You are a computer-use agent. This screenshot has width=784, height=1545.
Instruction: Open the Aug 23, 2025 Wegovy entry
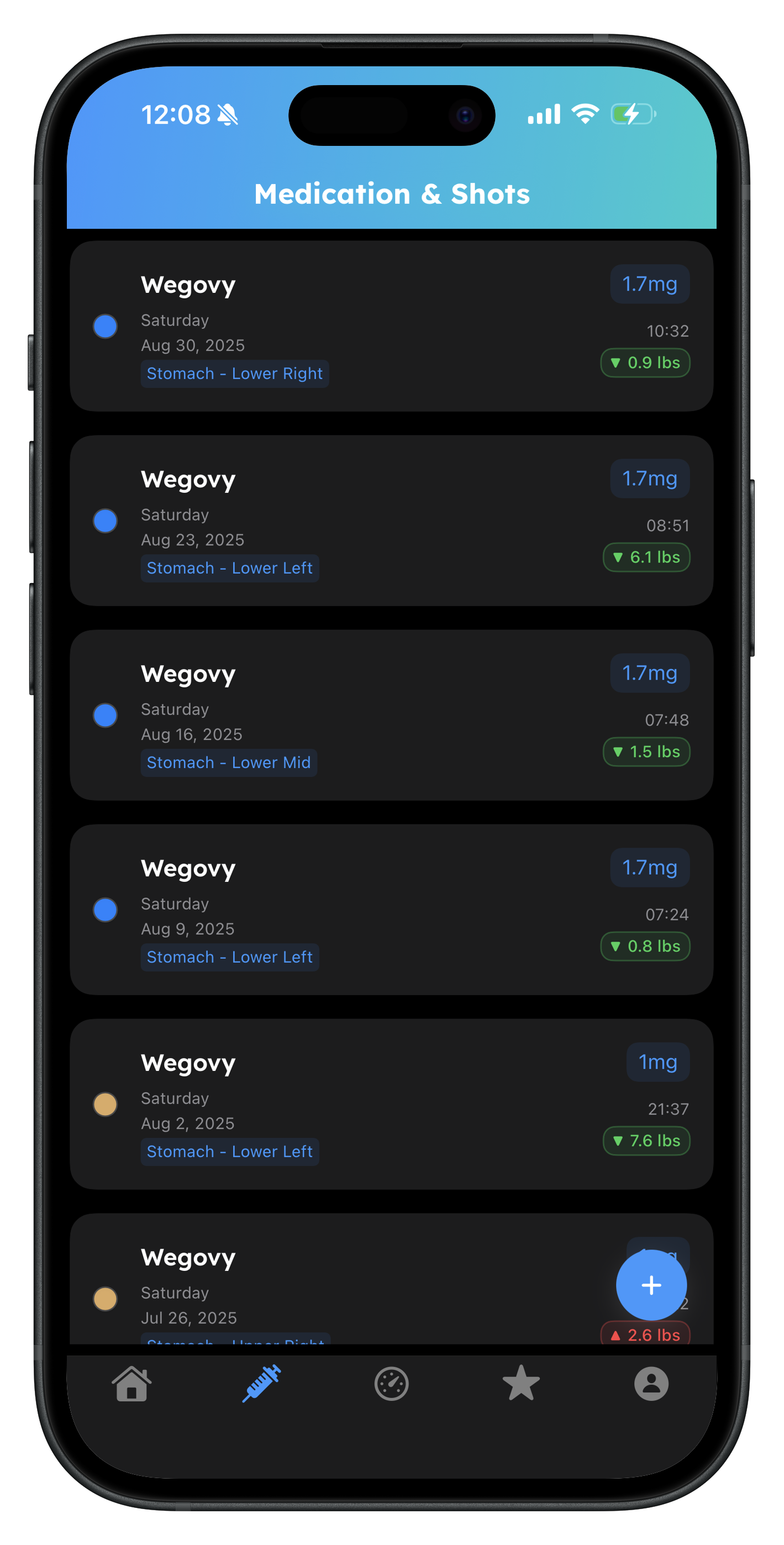click(x=391, y=521)
